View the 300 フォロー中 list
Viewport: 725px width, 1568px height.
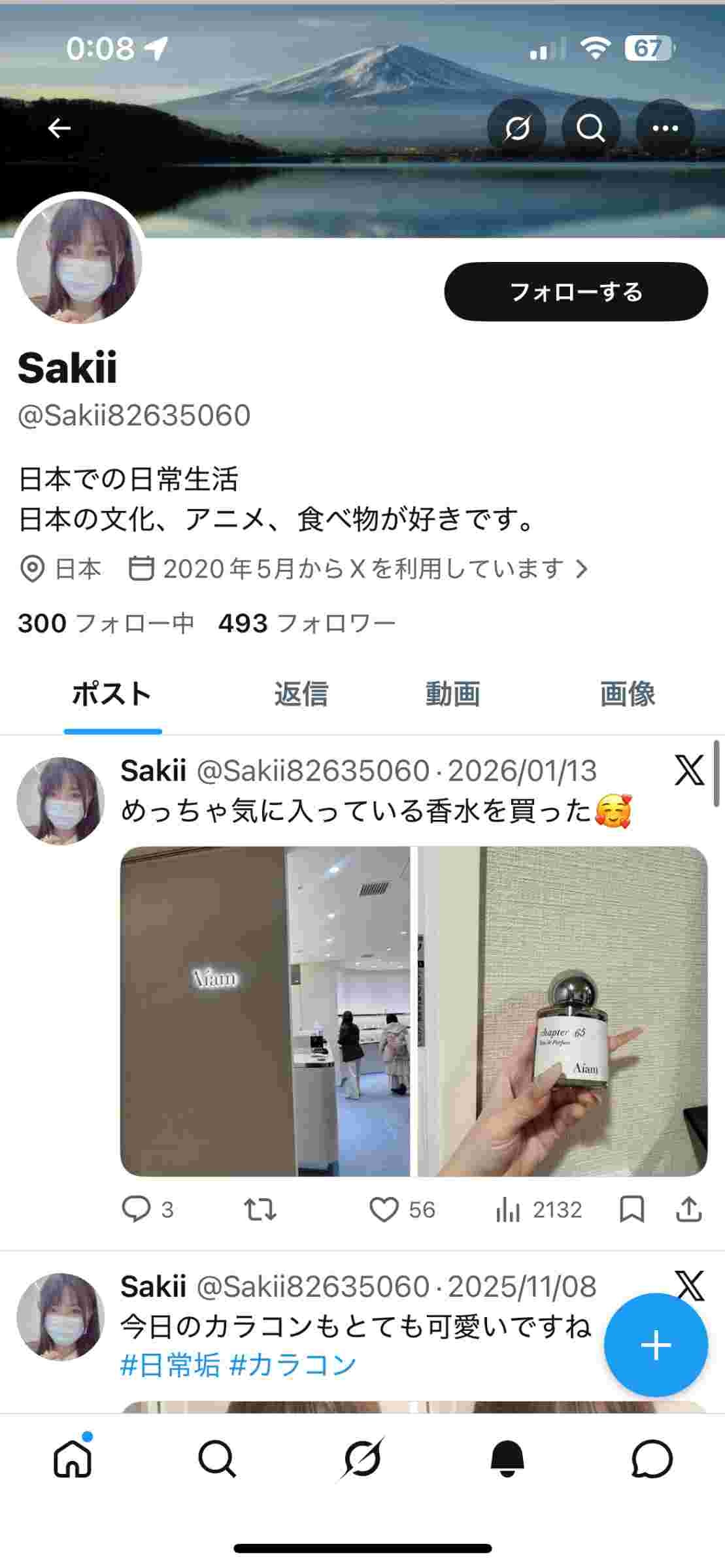106,623
